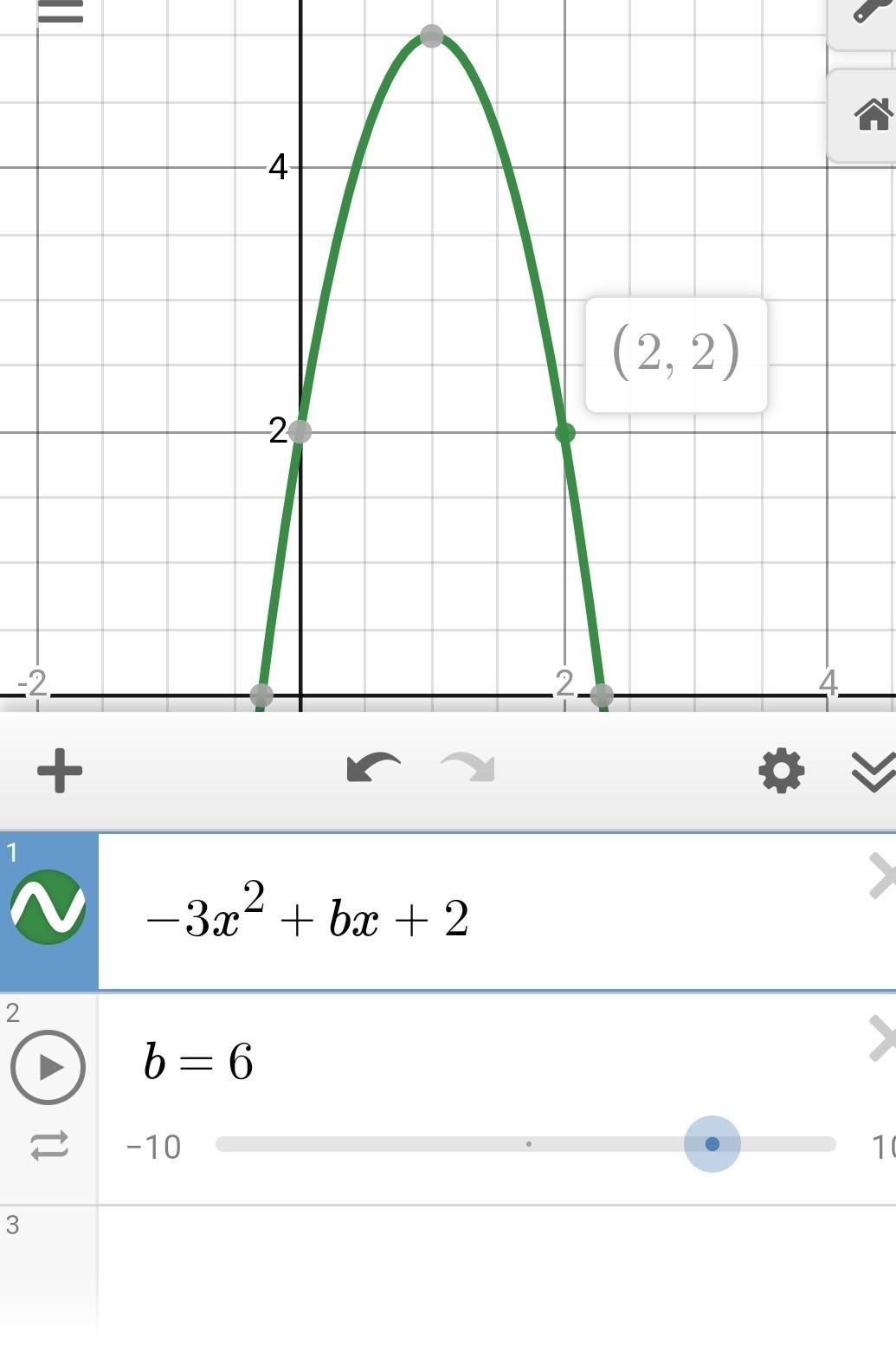The height and width of the screenshot is (1345, 896).
Task: Select the vertex point of the parabola
Action: 432,36
